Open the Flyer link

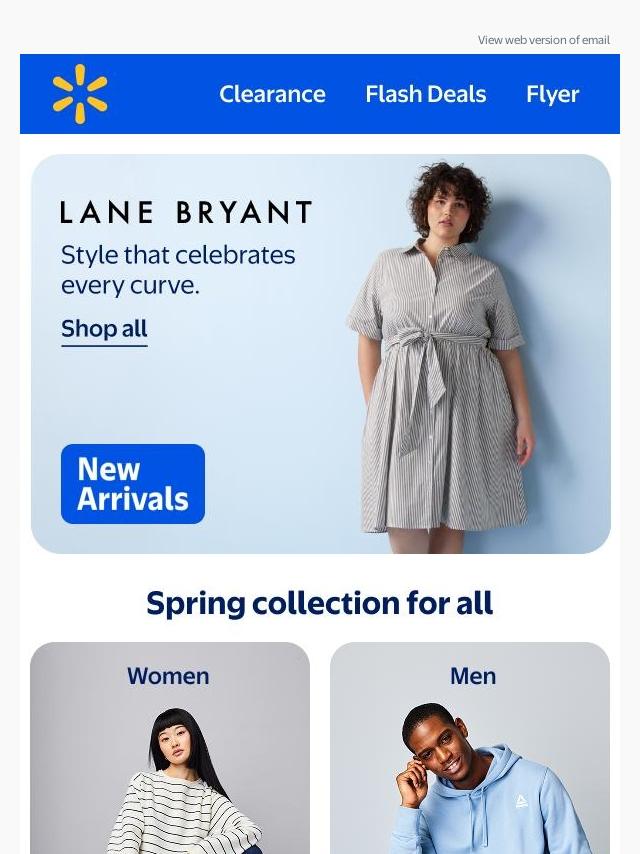point(552,94)
